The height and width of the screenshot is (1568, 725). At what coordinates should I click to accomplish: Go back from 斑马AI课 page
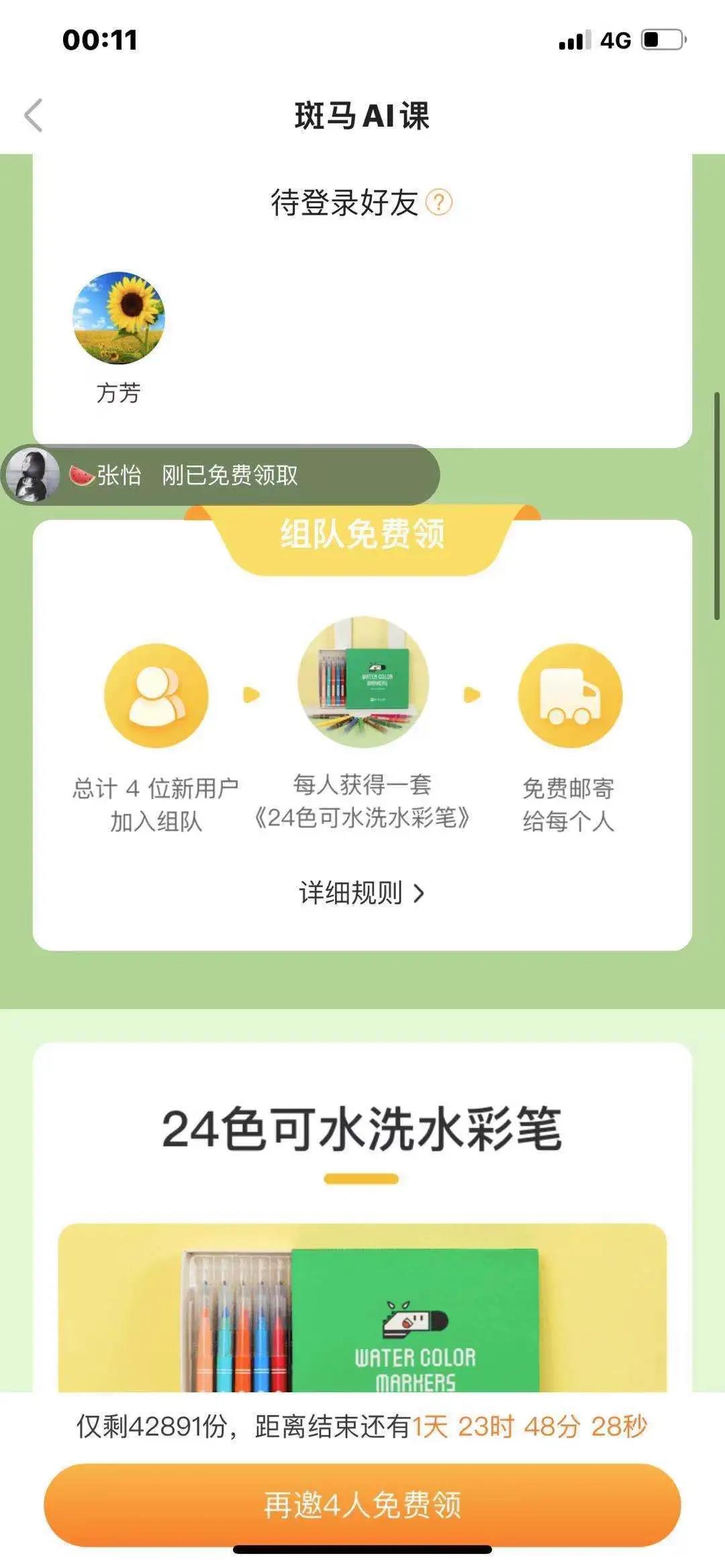coord(34,115)
